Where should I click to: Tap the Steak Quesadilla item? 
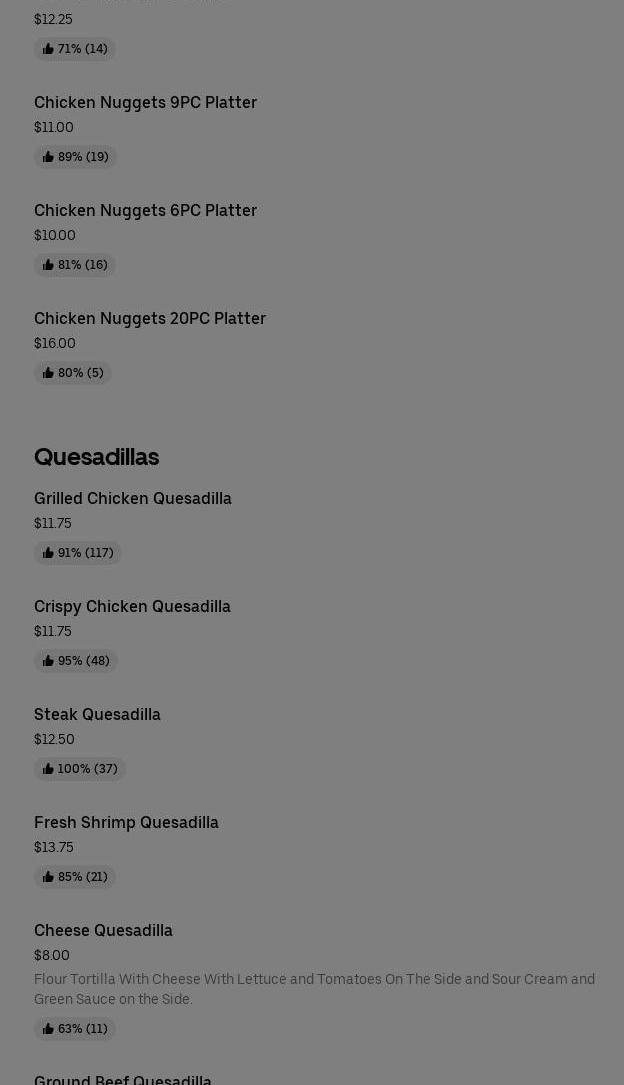[97, 715]
